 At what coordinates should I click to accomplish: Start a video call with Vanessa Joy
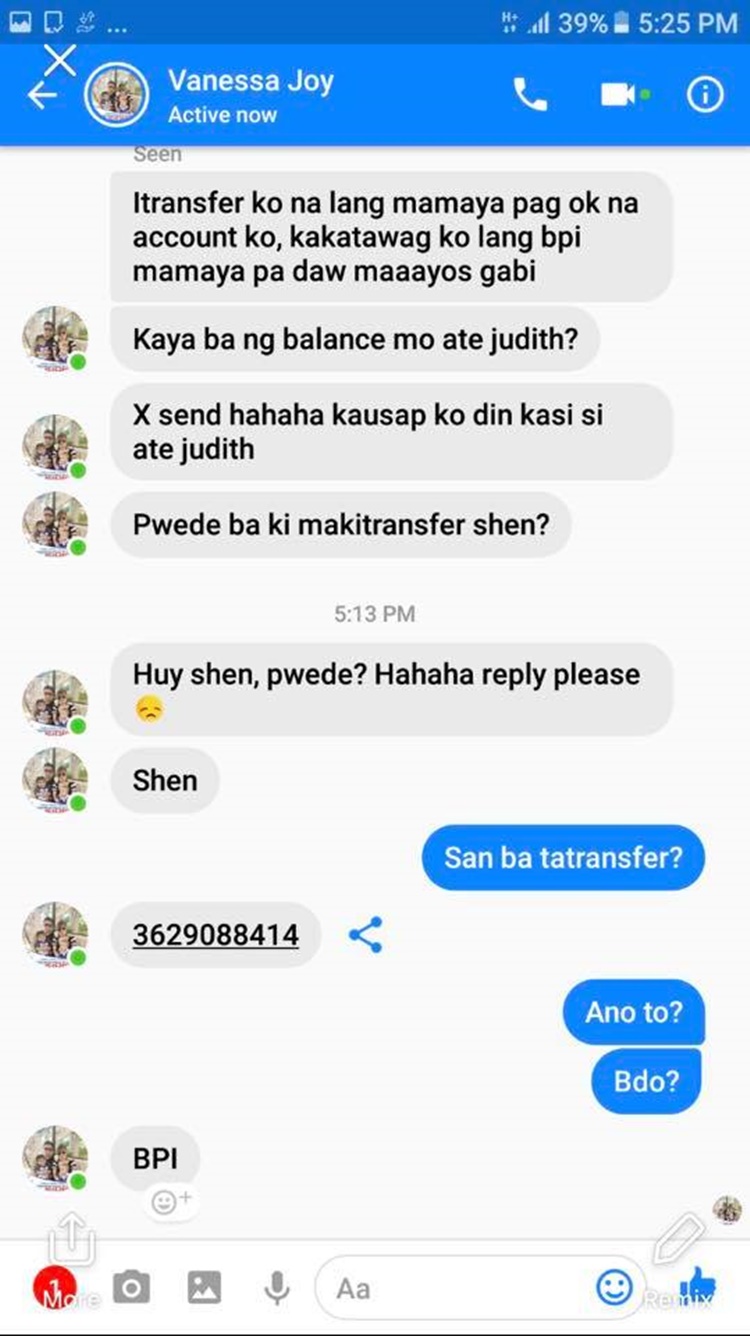(619, 95)
